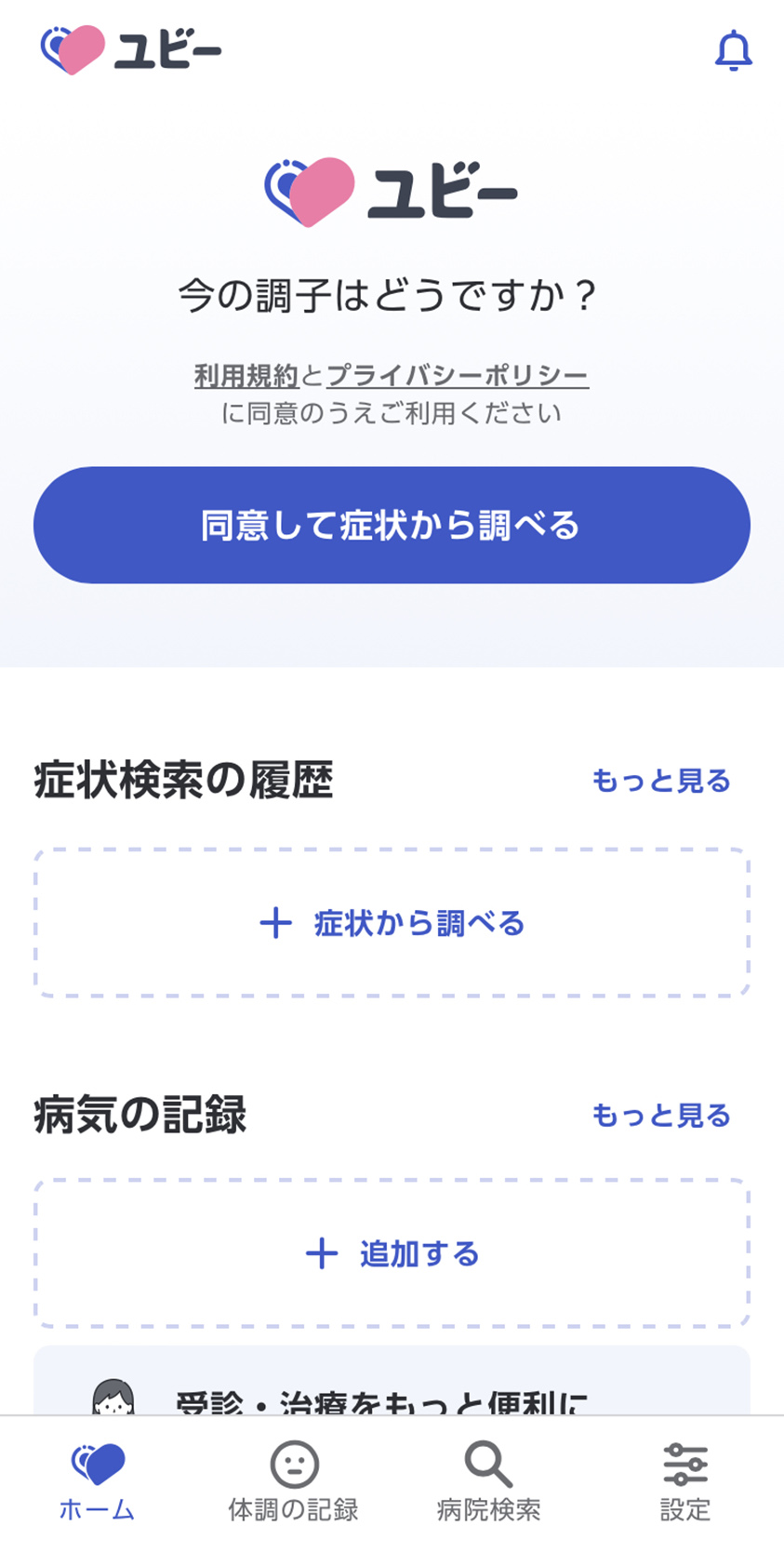Go to the 病院検索 tab
Viewport: 784px width, 1566px height.
pos(489,1482)
